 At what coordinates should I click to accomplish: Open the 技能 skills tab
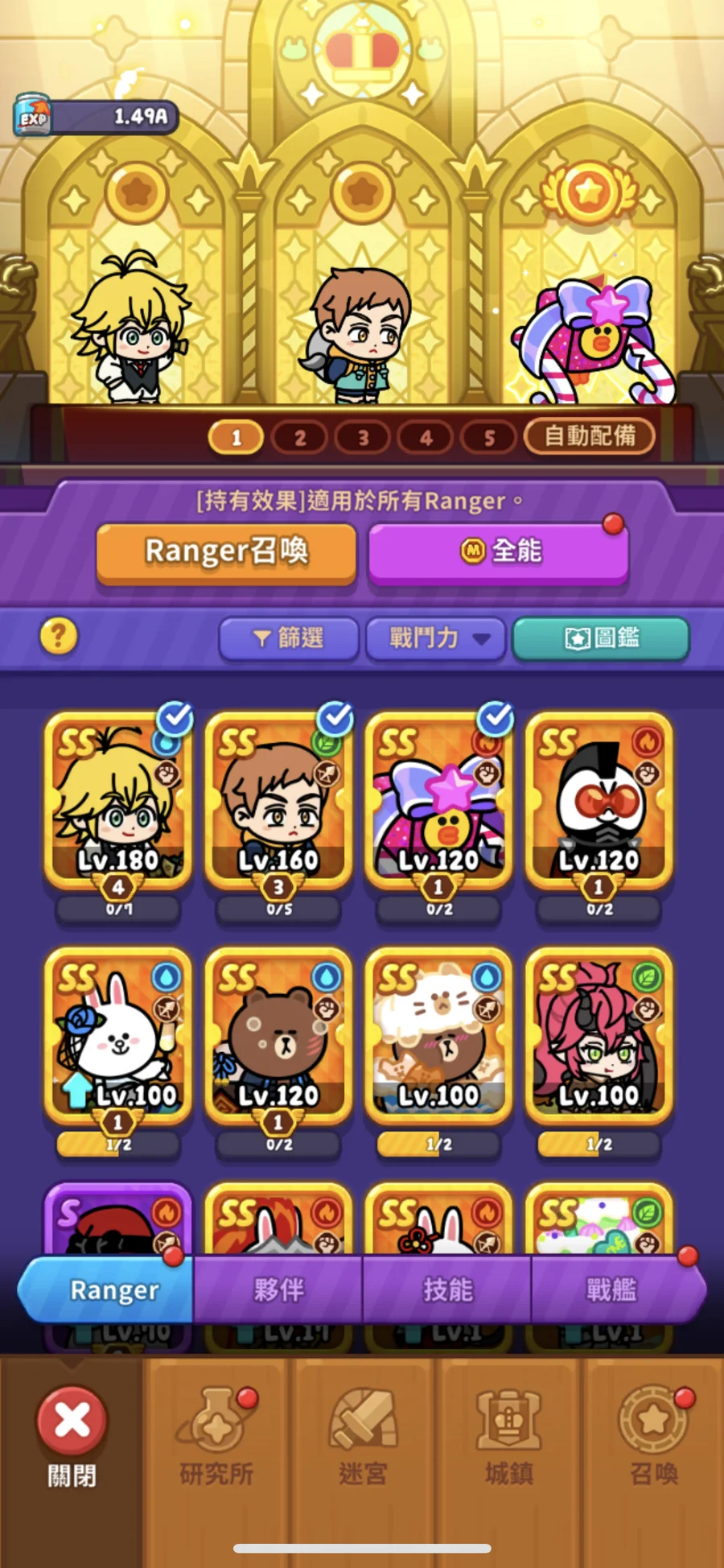pyautogui.click(x=447, y=1289)
